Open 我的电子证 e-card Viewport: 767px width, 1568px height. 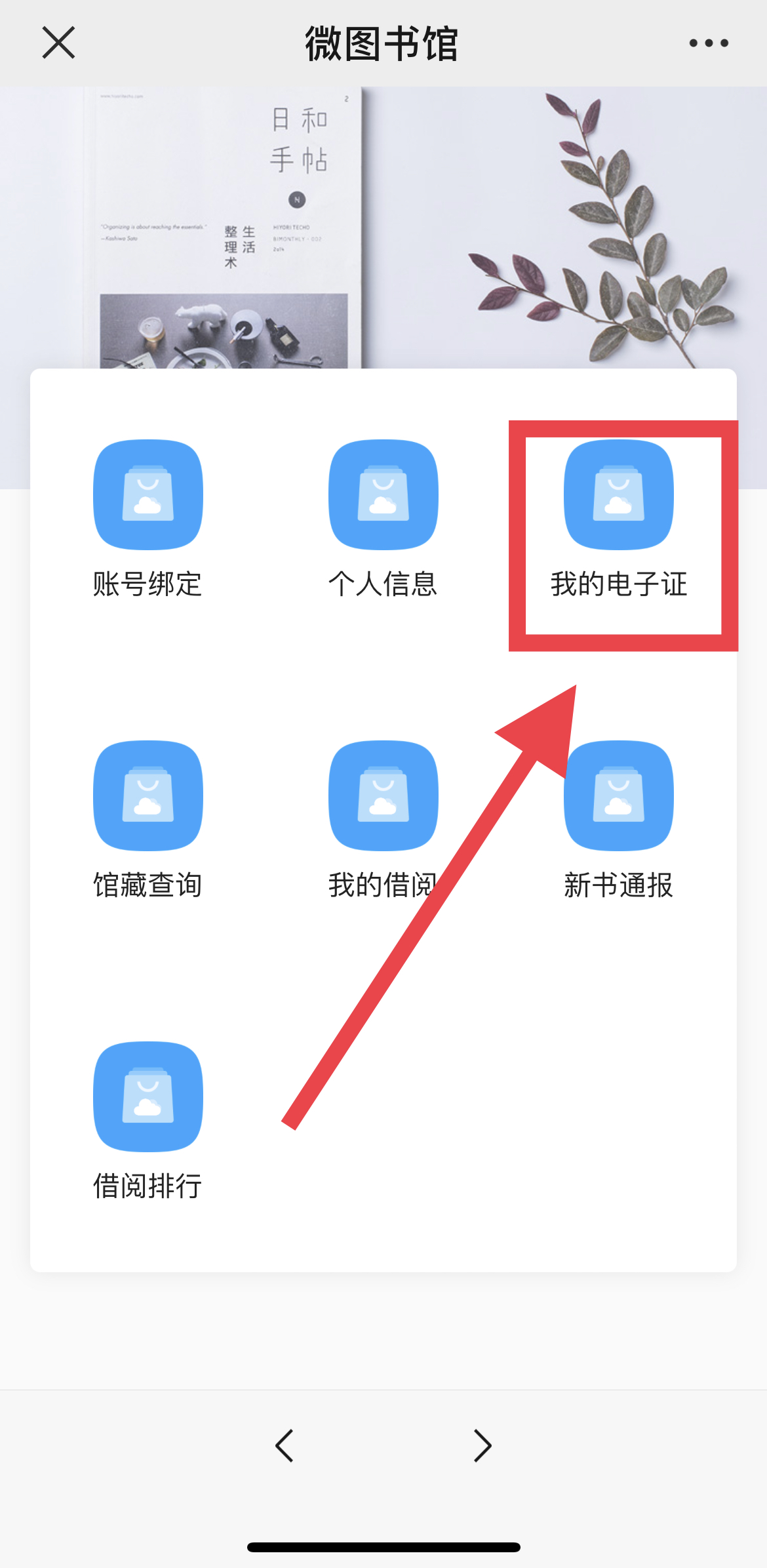click(619, 496)
